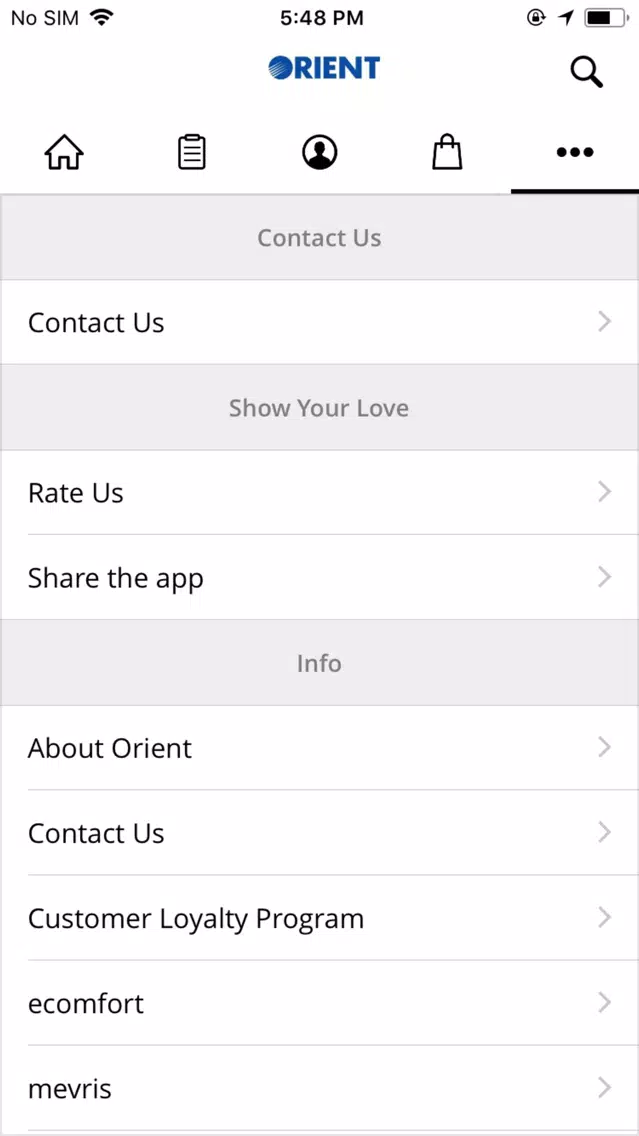
Task: Go to the account profile tab
Action: click(320, 153)
